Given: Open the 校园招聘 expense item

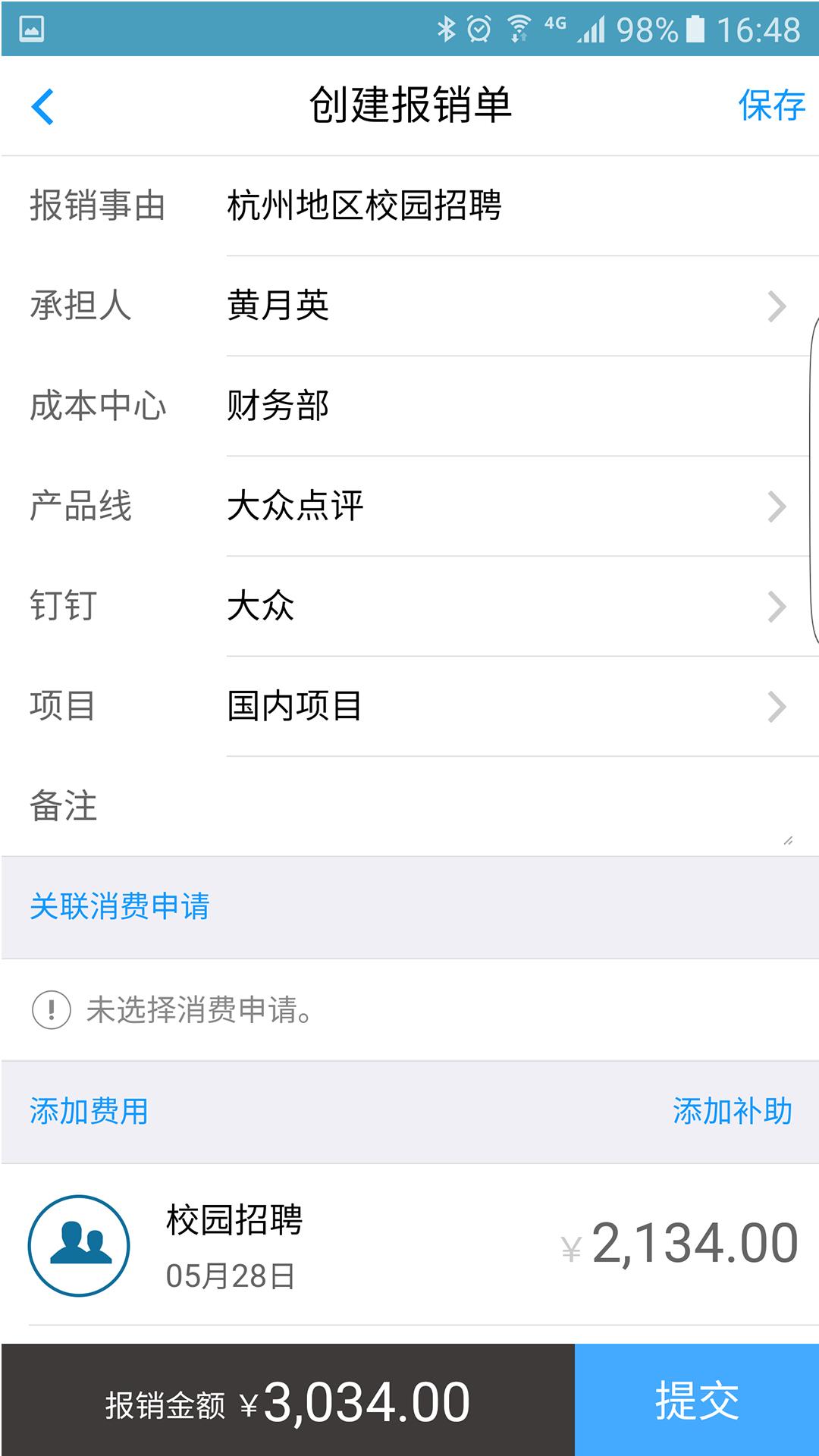Looking at the screenshot, I should (x=409, y=1245).
